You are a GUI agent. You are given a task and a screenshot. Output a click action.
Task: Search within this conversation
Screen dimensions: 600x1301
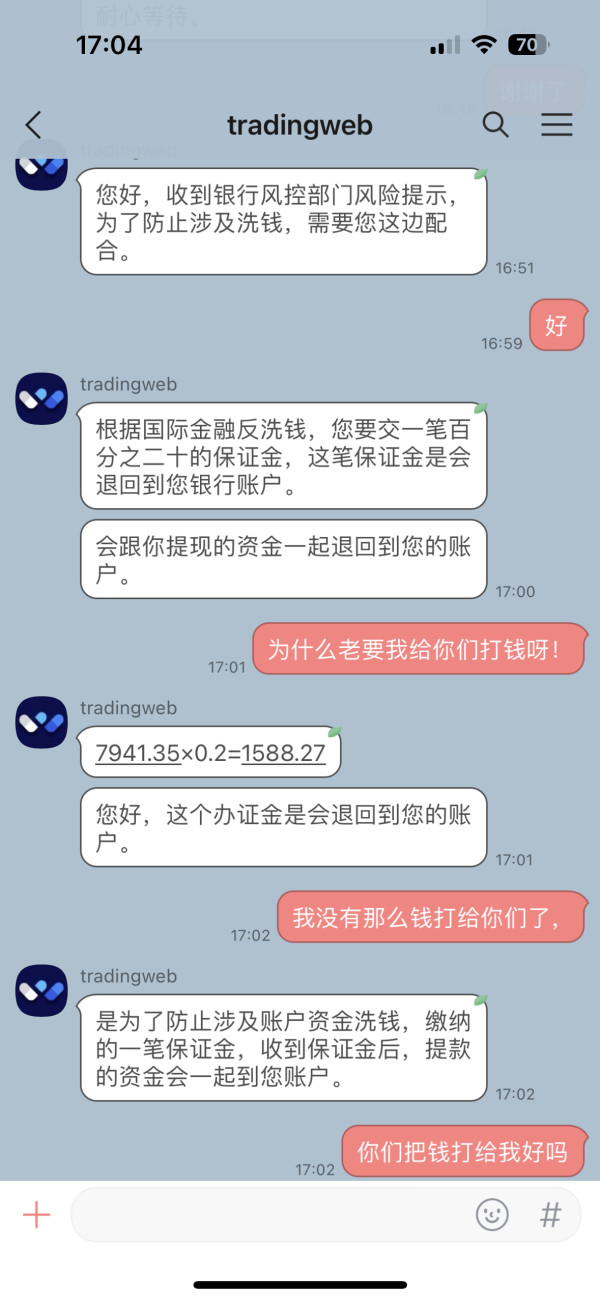495,125
